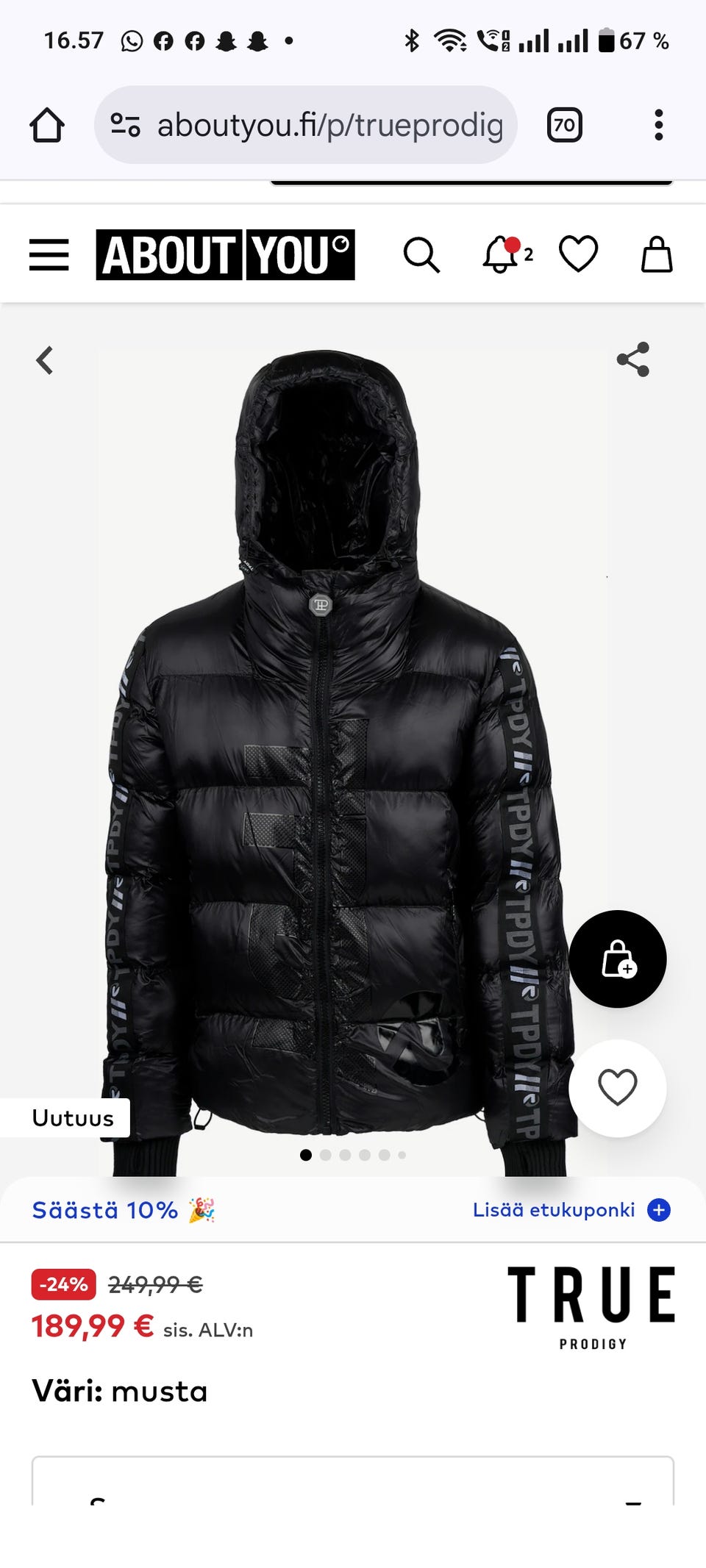The height and width of the screenshot is (1568, 706).
Task: Go back with the left arrow
Action: coord(46,360)
